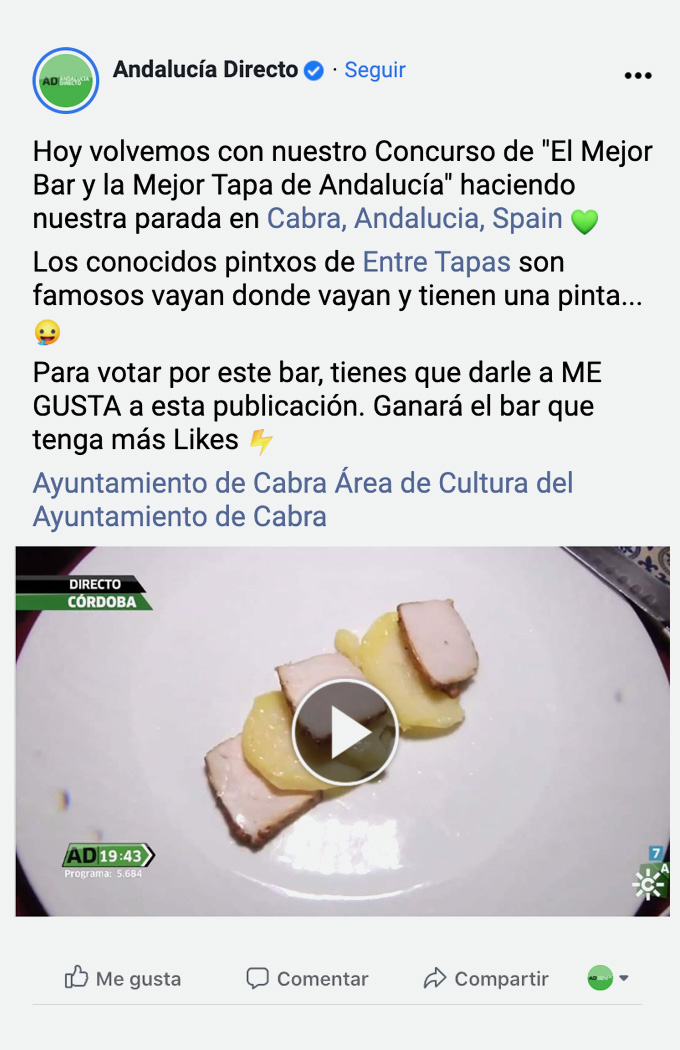Viewport: 680px width, 1050px height.
Task: Play the tapa video
Action: pos(345,732)
